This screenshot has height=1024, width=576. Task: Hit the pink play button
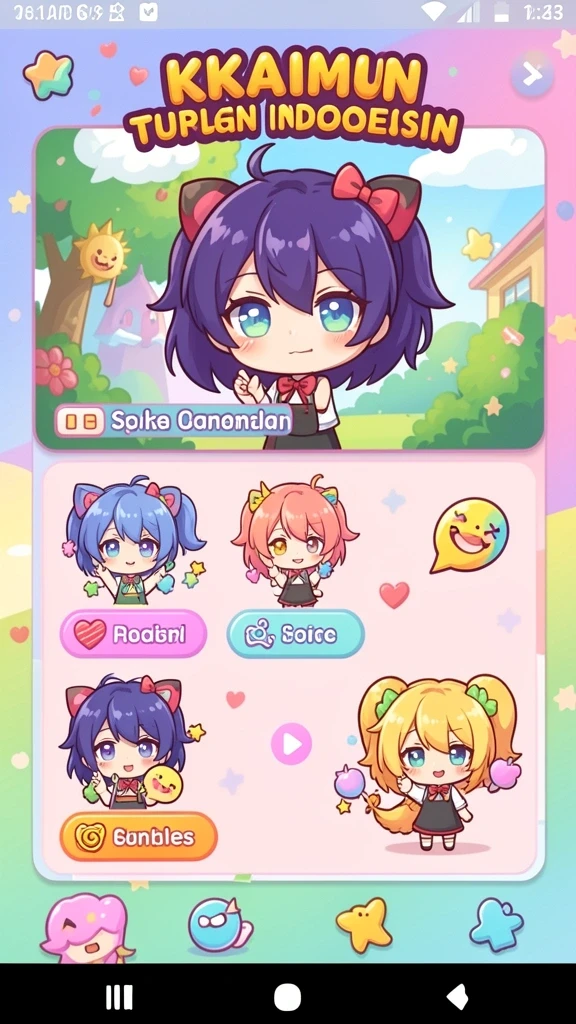coord(291,744)
